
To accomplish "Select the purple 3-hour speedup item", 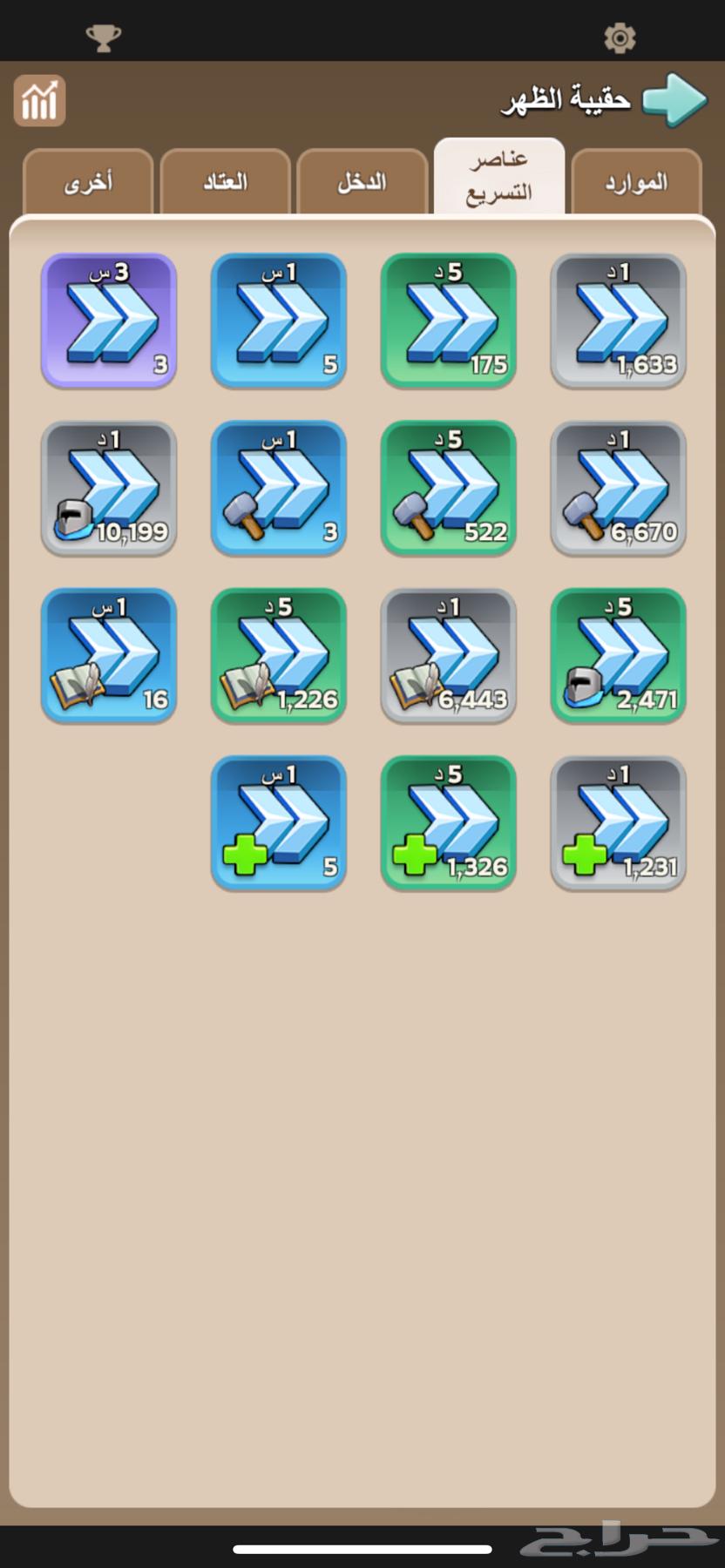I will (109, 321).
